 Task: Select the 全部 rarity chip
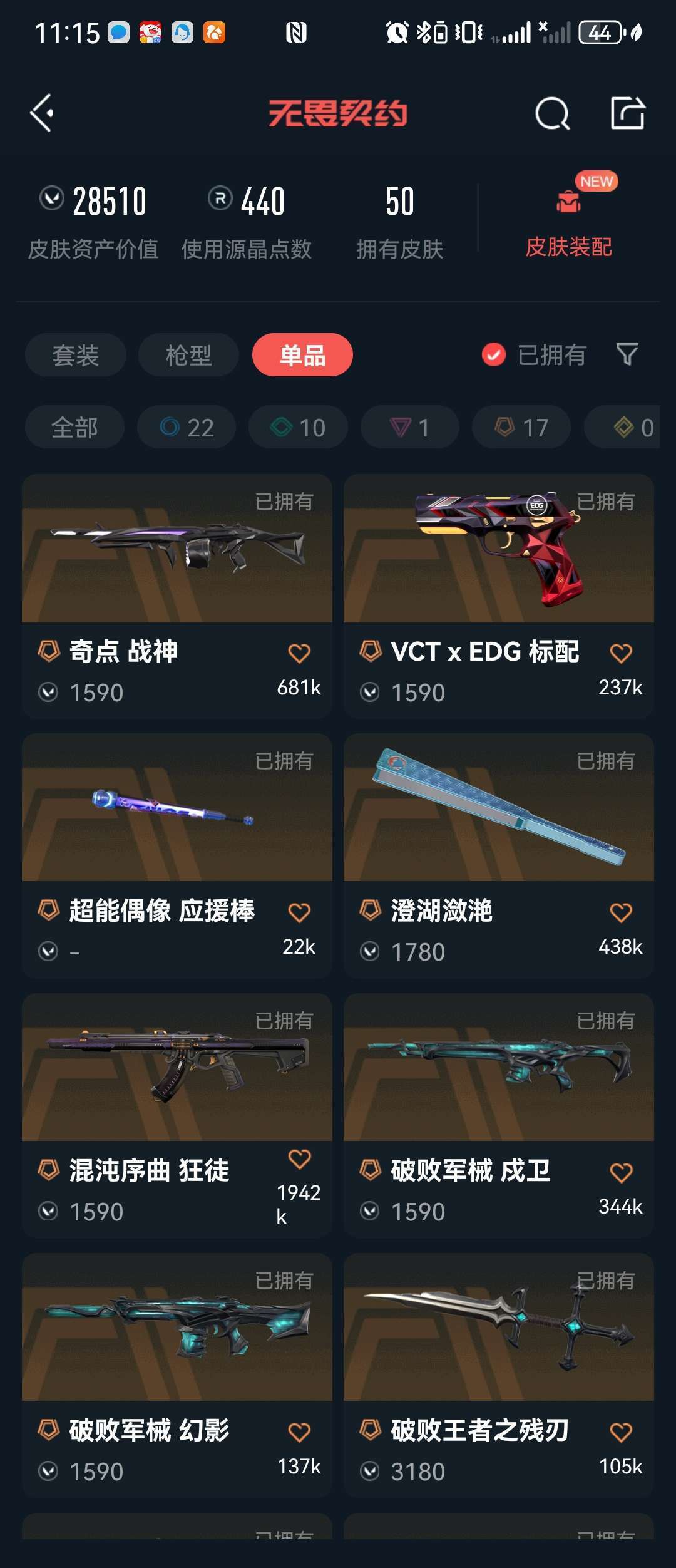[x=74, y=427]
